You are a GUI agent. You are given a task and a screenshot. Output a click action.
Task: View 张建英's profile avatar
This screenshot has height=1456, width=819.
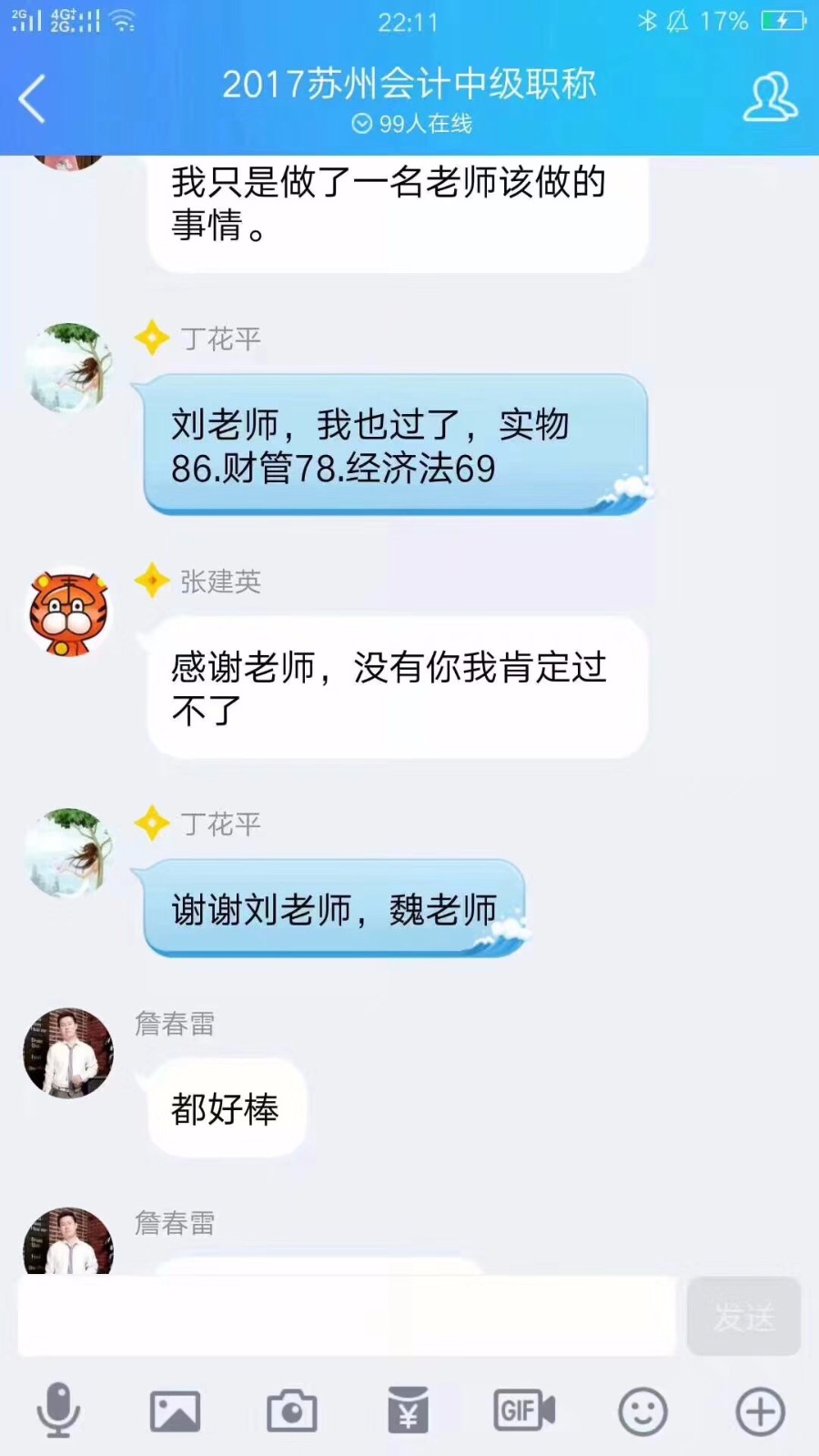tap(68, 612)
